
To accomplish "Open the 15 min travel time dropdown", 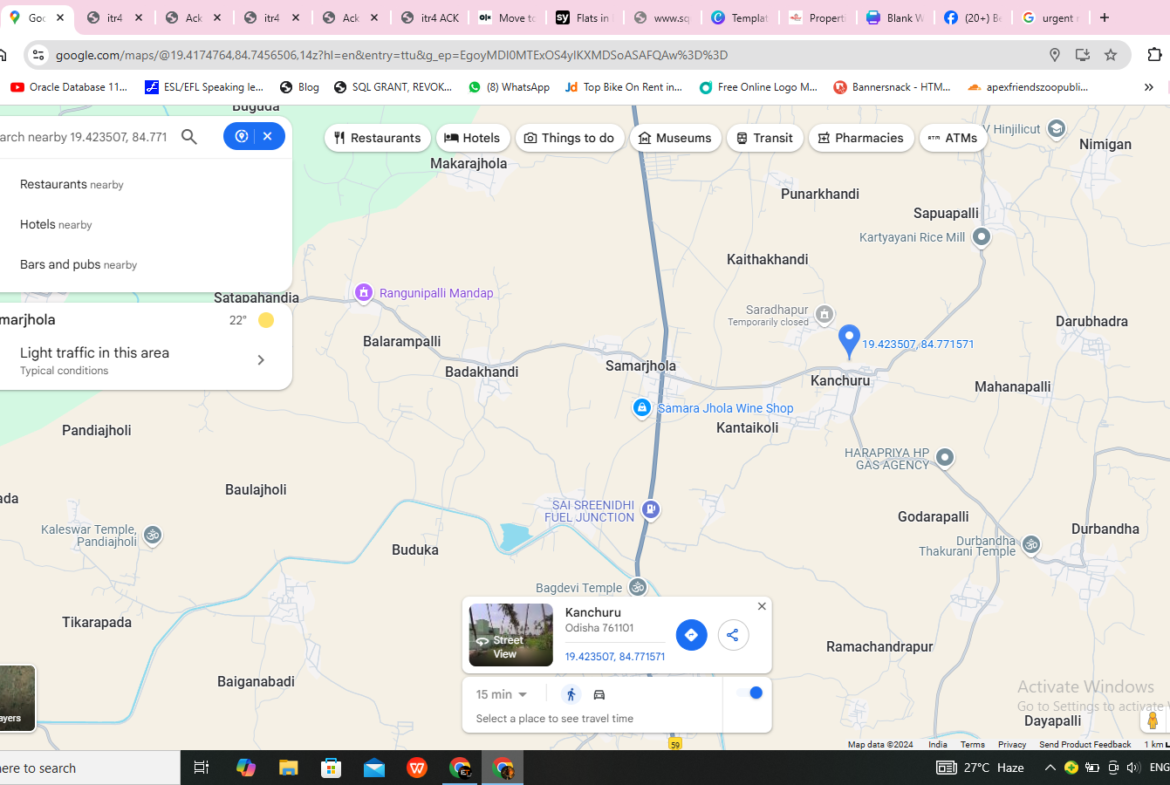I will [x=502, y=694].
